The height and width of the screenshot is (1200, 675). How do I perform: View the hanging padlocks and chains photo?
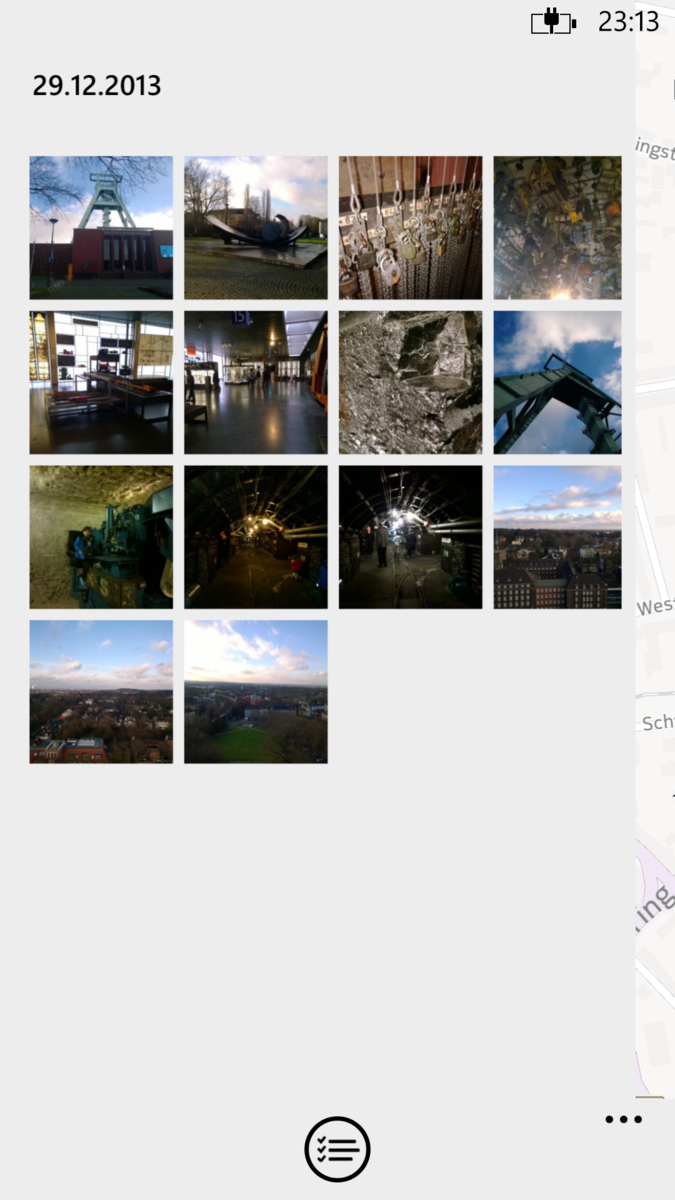(x=410, y=228)
